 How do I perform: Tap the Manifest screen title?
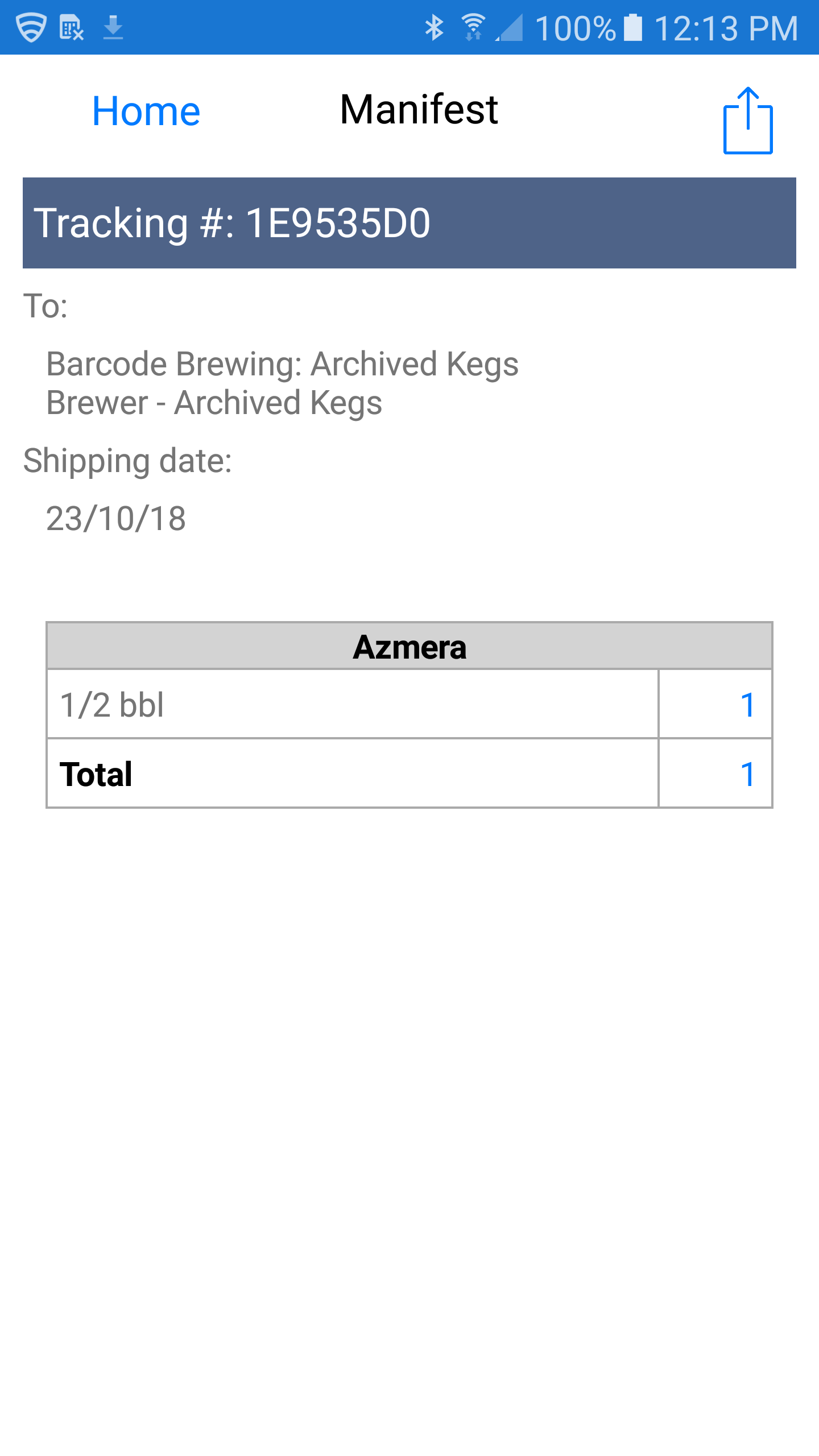coord(419,110)
